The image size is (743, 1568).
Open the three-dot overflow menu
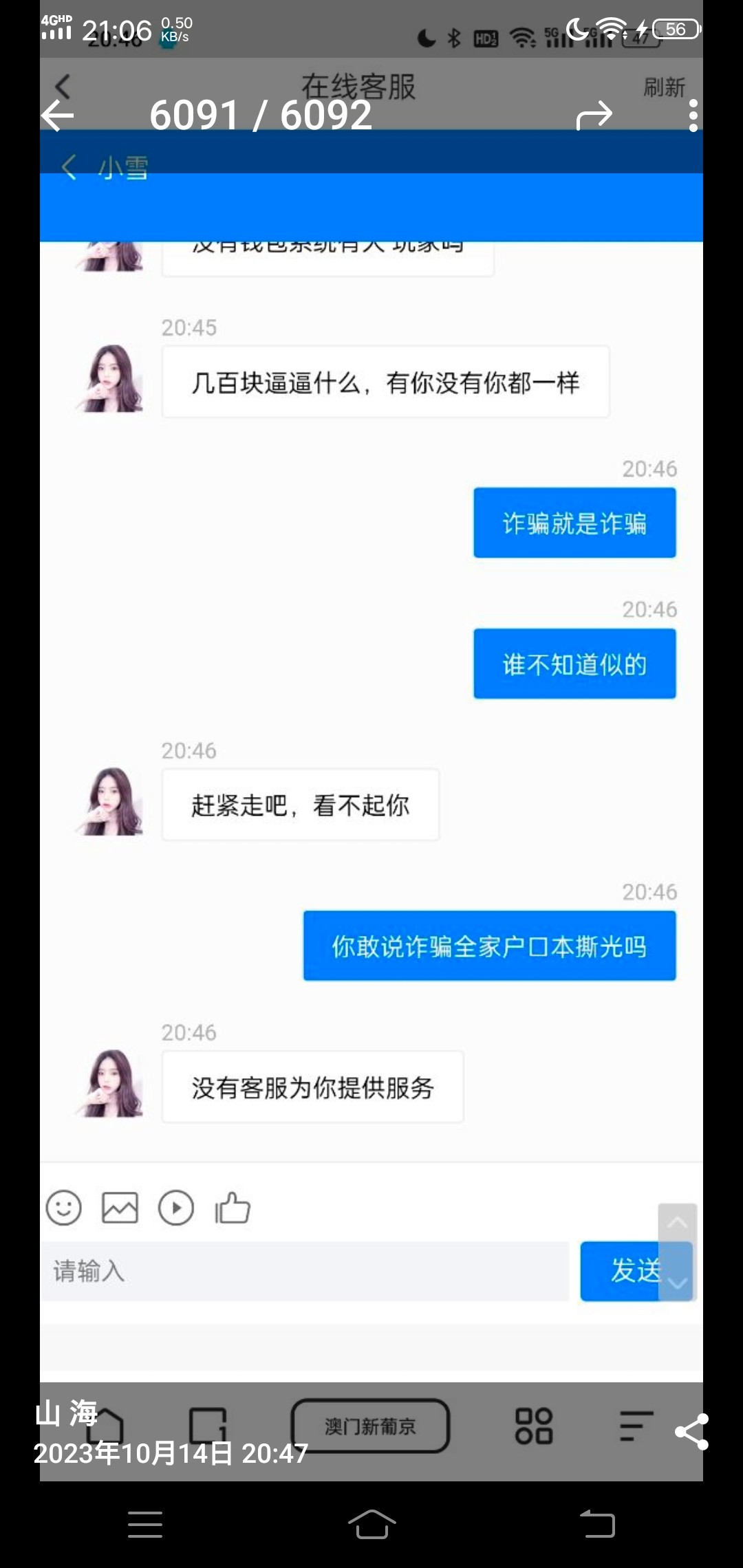[693, 117]
